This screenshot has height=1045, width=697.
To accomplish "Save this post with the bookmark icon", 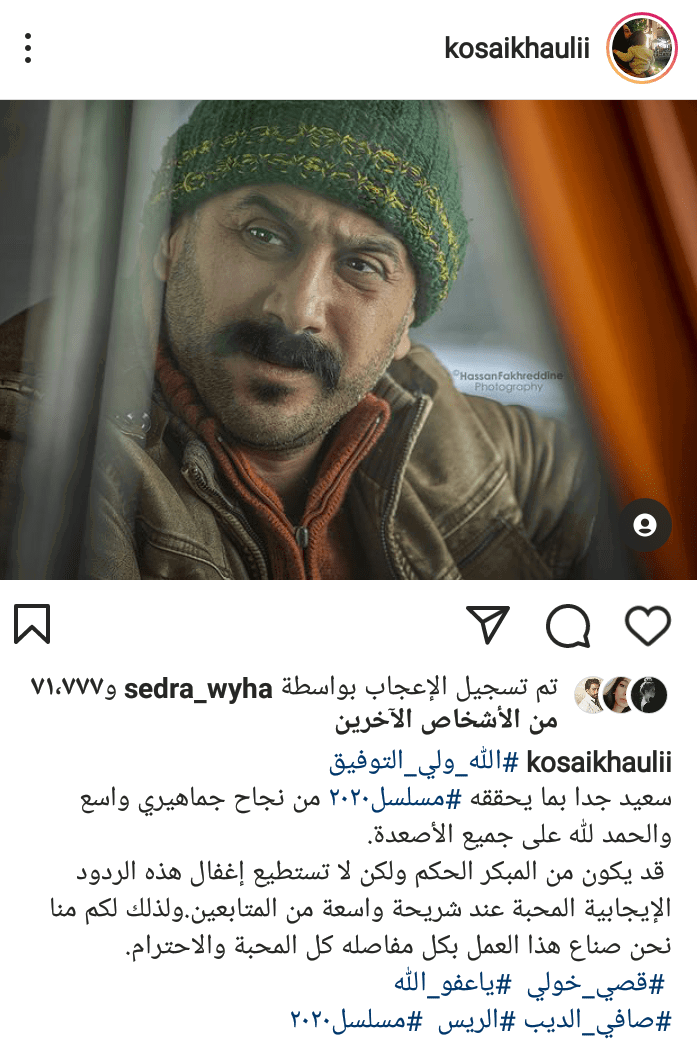I will pyautogui.click(x=32, y=625).
